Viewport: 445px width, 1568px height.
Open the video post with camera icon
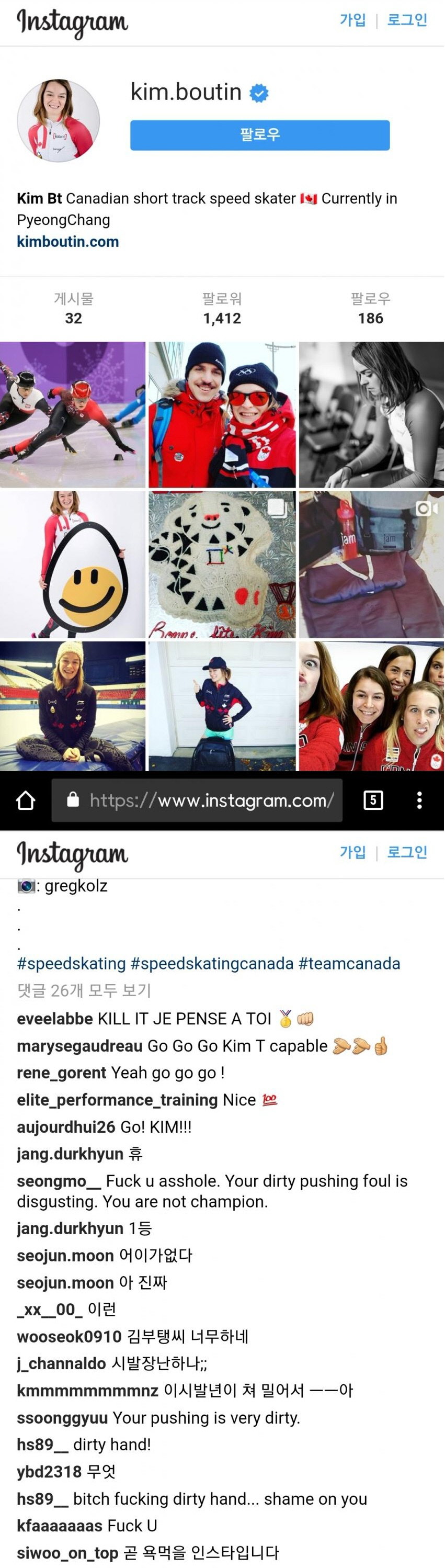pyautogui.click(x=371, y=565)
